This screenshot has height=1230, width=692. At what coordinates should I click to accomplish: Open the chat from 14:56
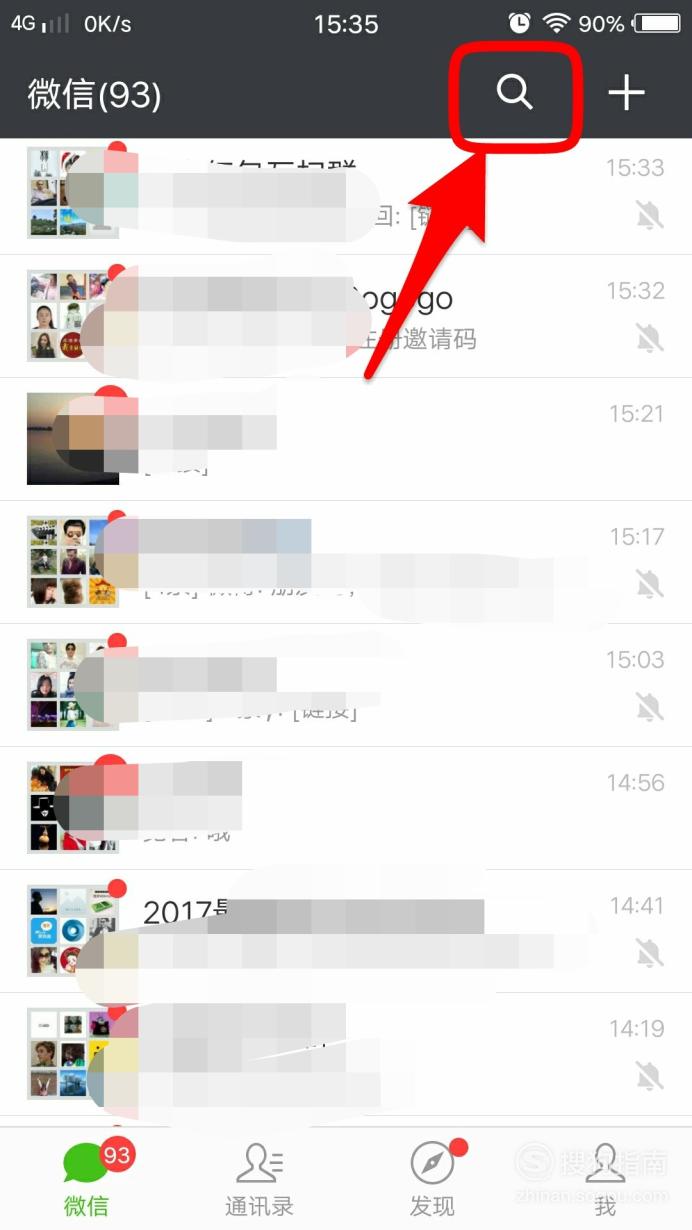coord(346,808)
